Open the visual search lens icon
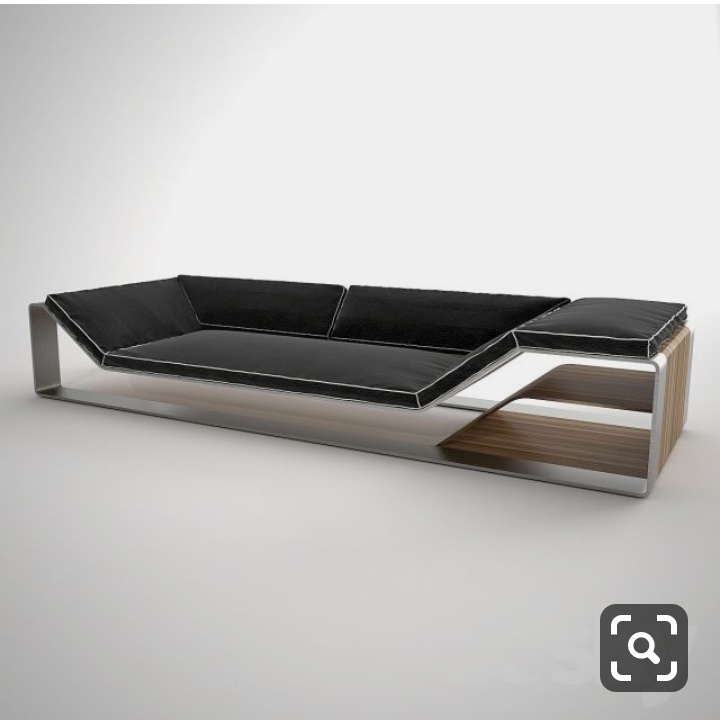 643,647
